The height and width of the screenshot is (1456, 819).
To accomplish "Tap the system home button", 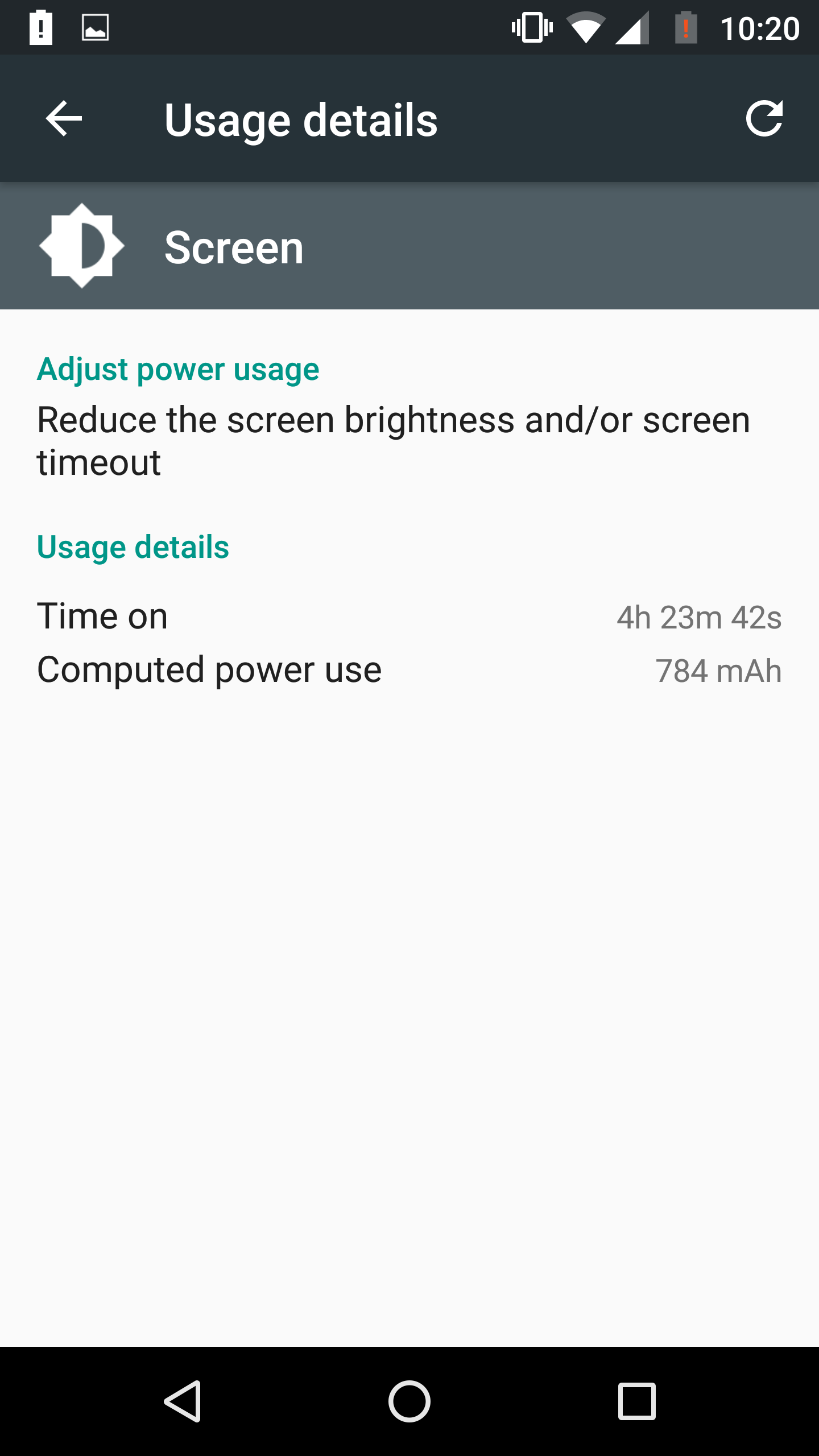I will (x=409, y=1401).
